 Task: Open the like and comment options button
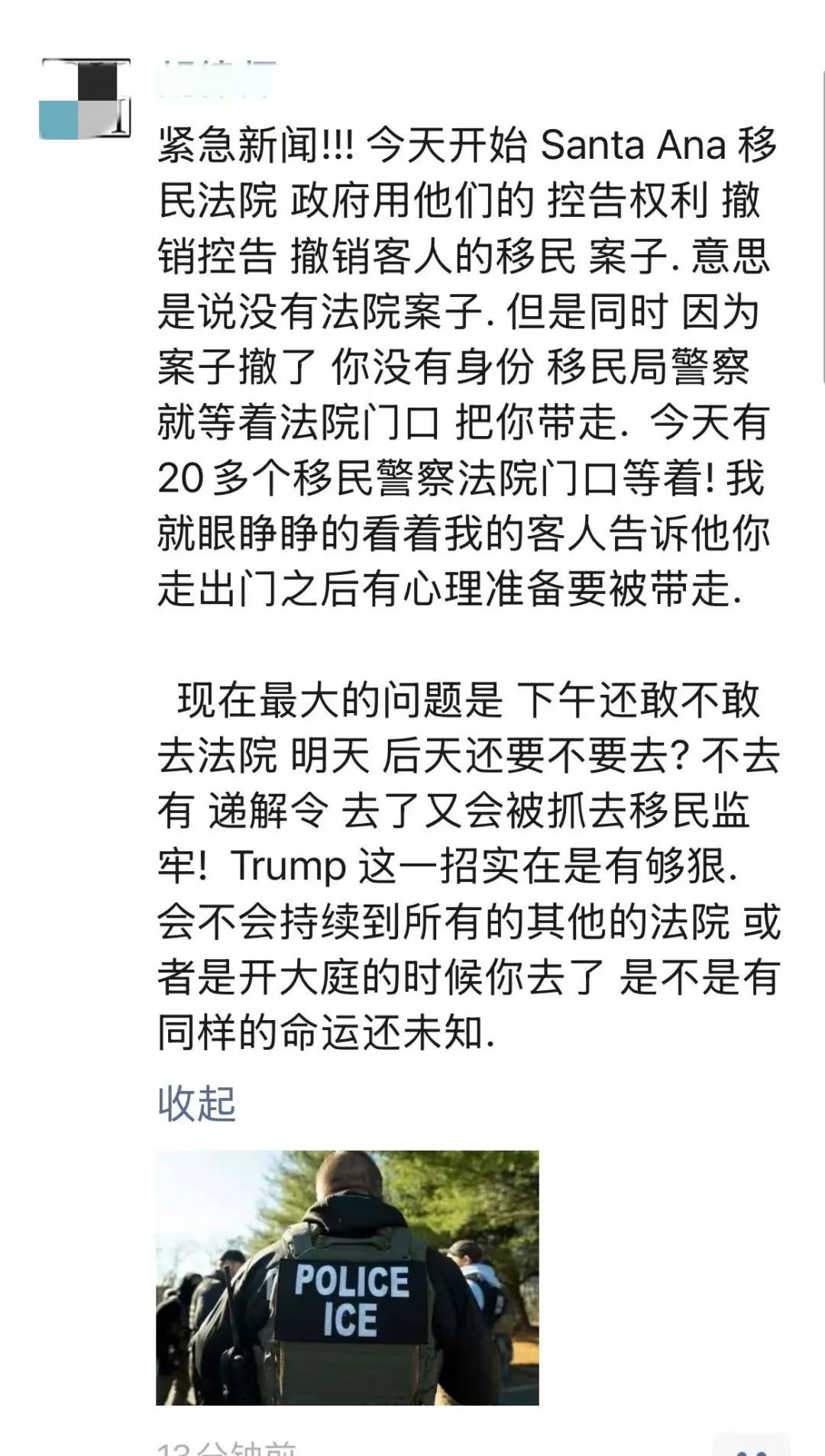pyautogui.click(x=751, y=1446)
